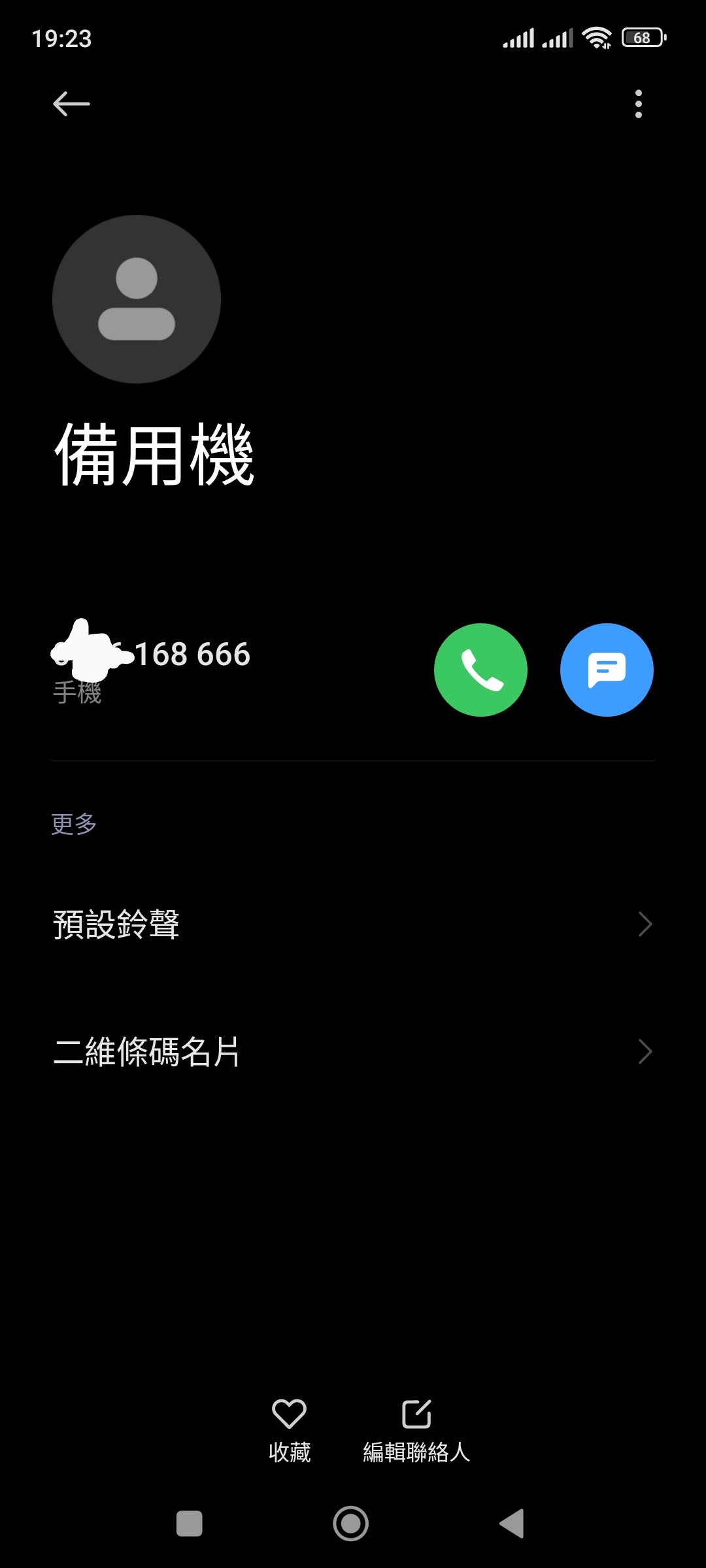The image size is (706, 1568).
Task: Tap 編輯聯絡人 to edit the contact
Action: click(x=416, y=1431)
